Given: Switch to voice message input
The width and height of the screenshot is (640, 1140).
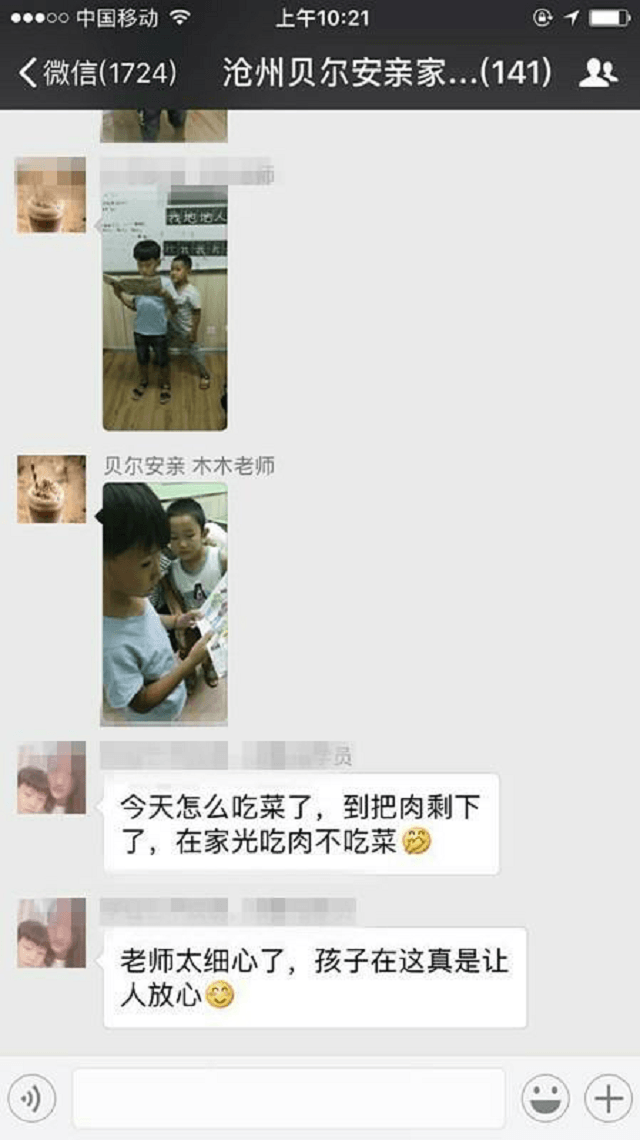Looking at the screenshot, I should click(31, 1099).
